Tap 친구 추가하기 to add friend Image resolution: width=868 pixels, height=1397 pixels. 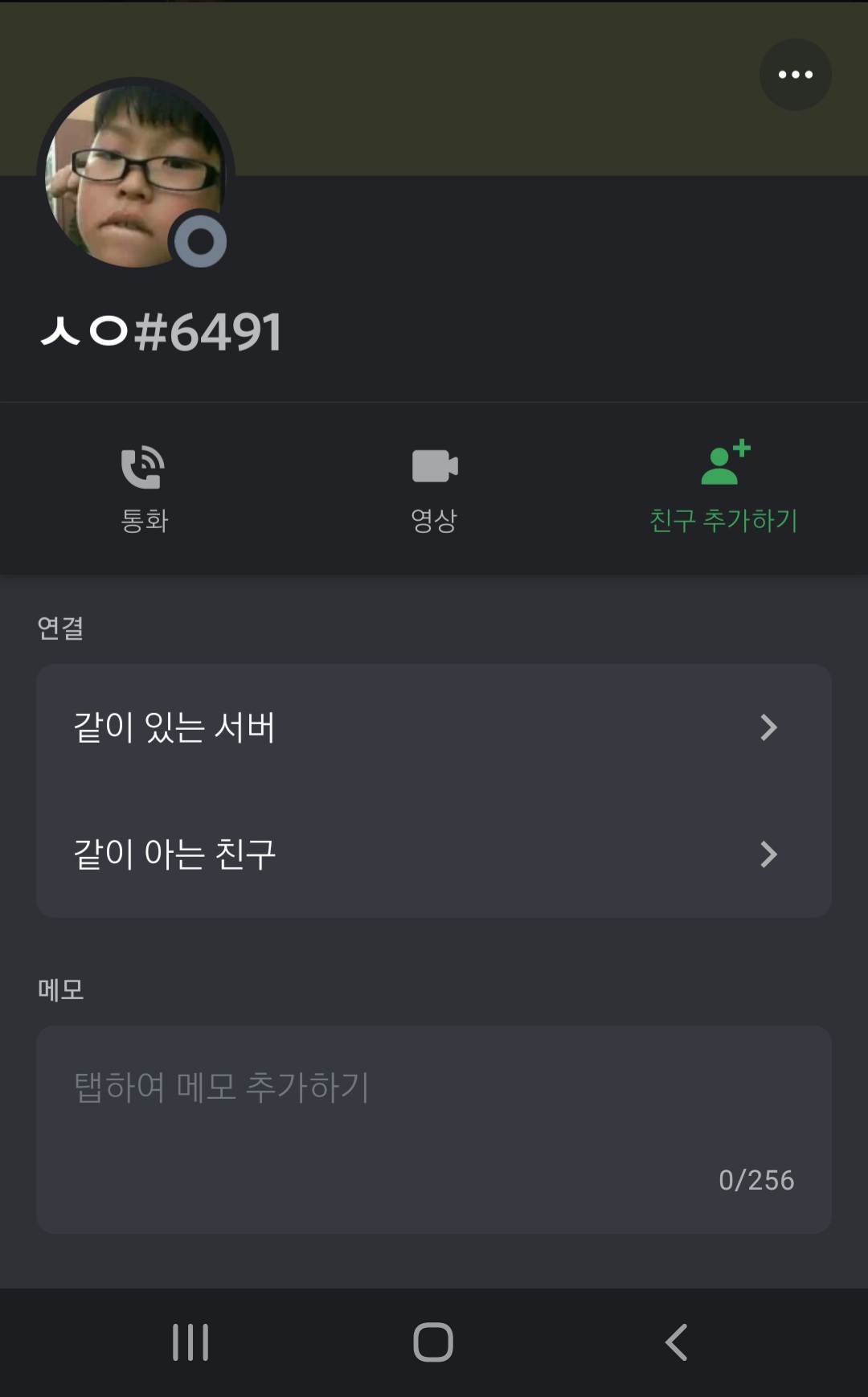click(x=723, y=488)
